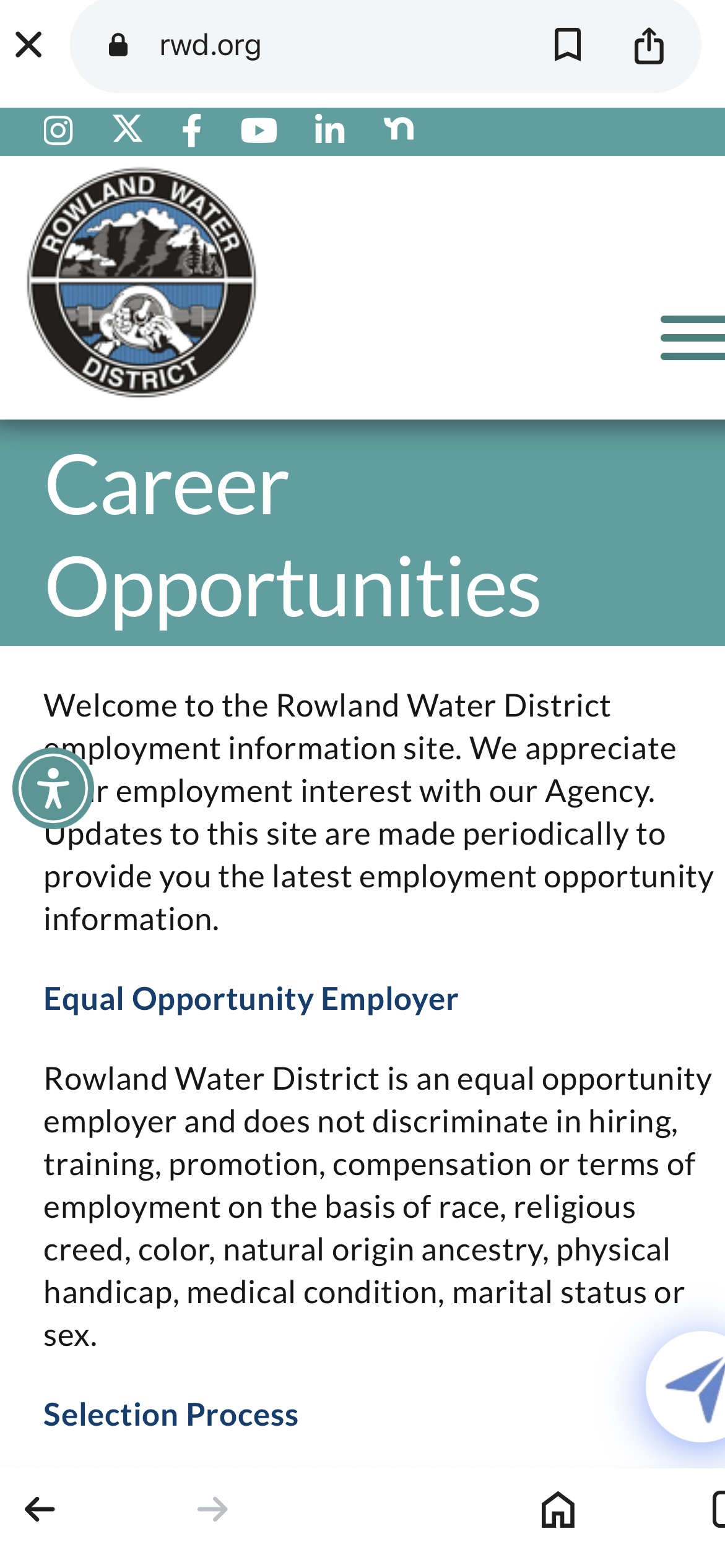Go to the YouTube channel
The height and width of the screenshot is (1568, 725).
[259, 131]
